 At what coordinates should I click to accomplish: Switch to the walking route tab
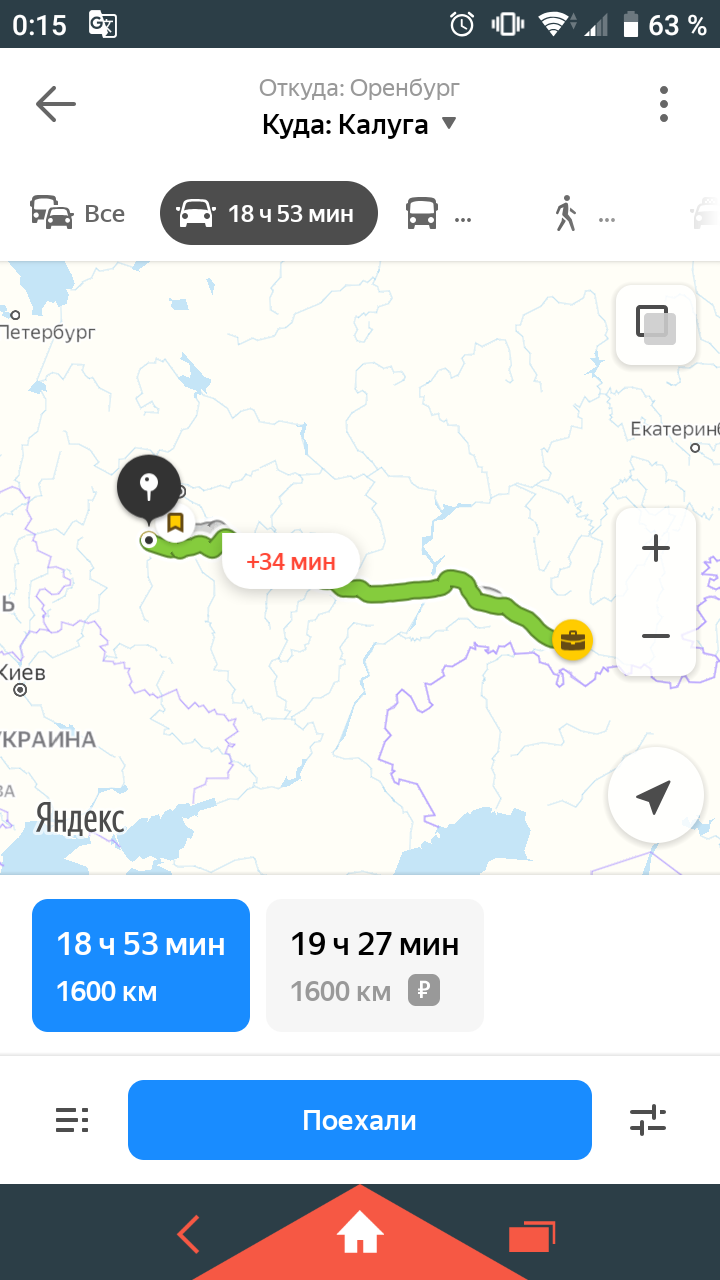pyautogui.click(x=581, y=213)
